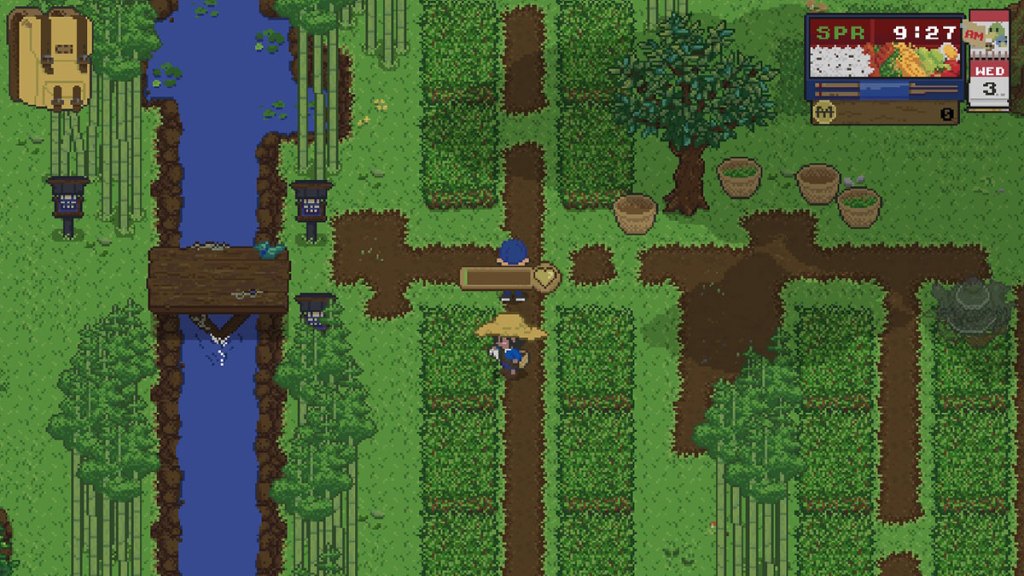Screen dimensions: 1024x576
Task: Open the backpack inventory
Action: click(50, 58)
